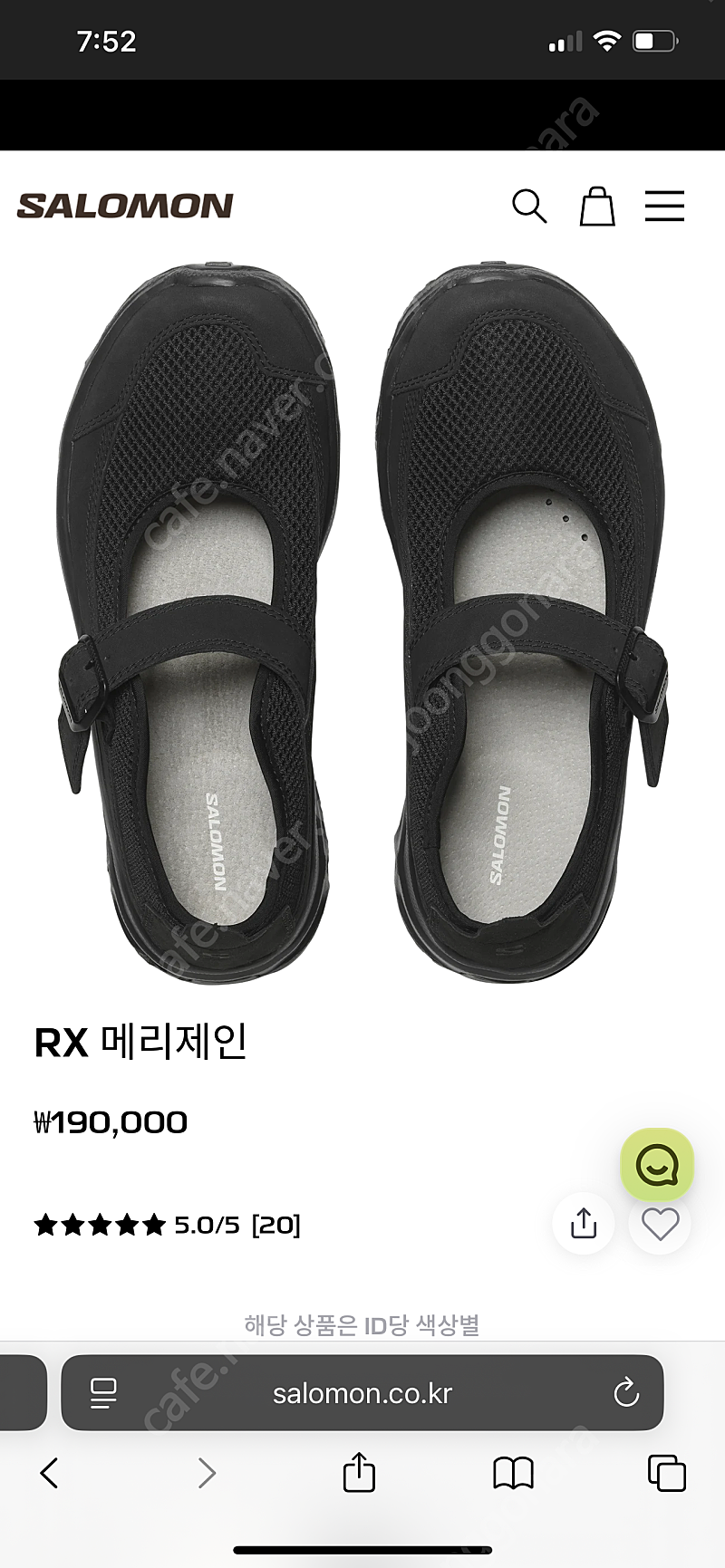The width and height of the screenshot is (725, 1568).
Task: Open the shopping bag
Action: (x=597, y=207)
